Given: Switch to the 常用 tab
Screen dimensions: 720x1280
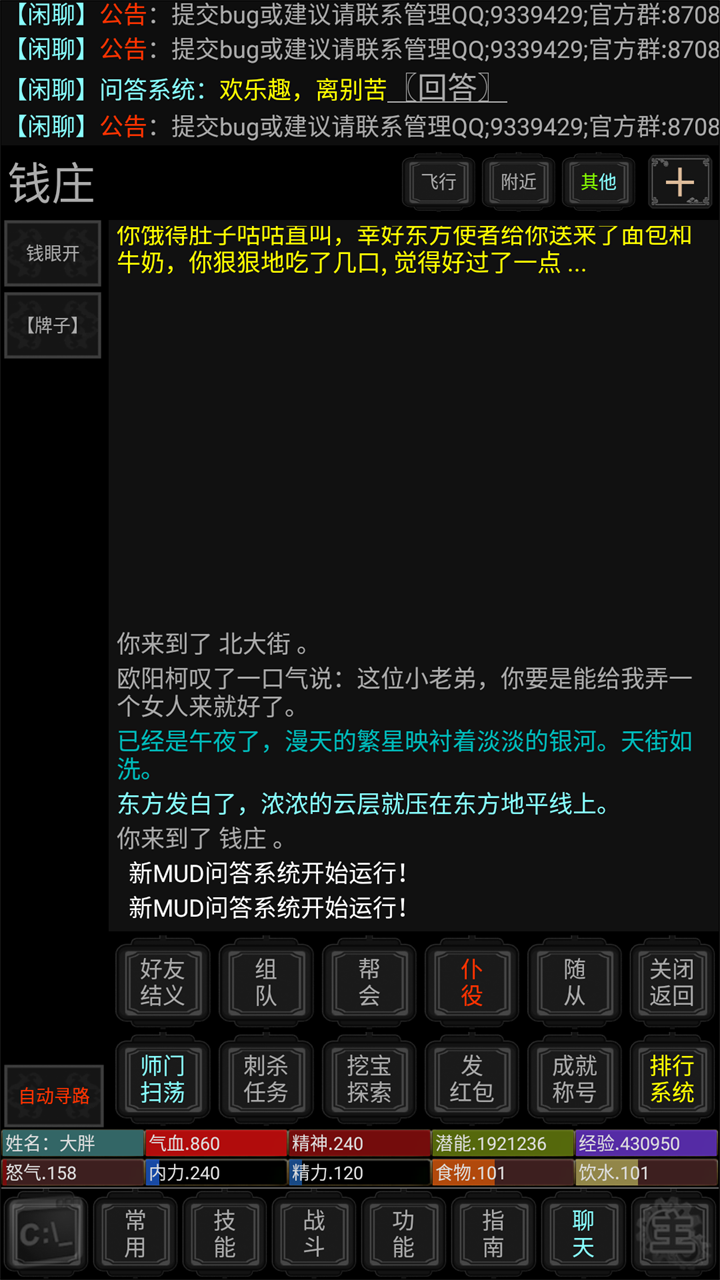Looking at the screenshot, I should click(135, 1232).
